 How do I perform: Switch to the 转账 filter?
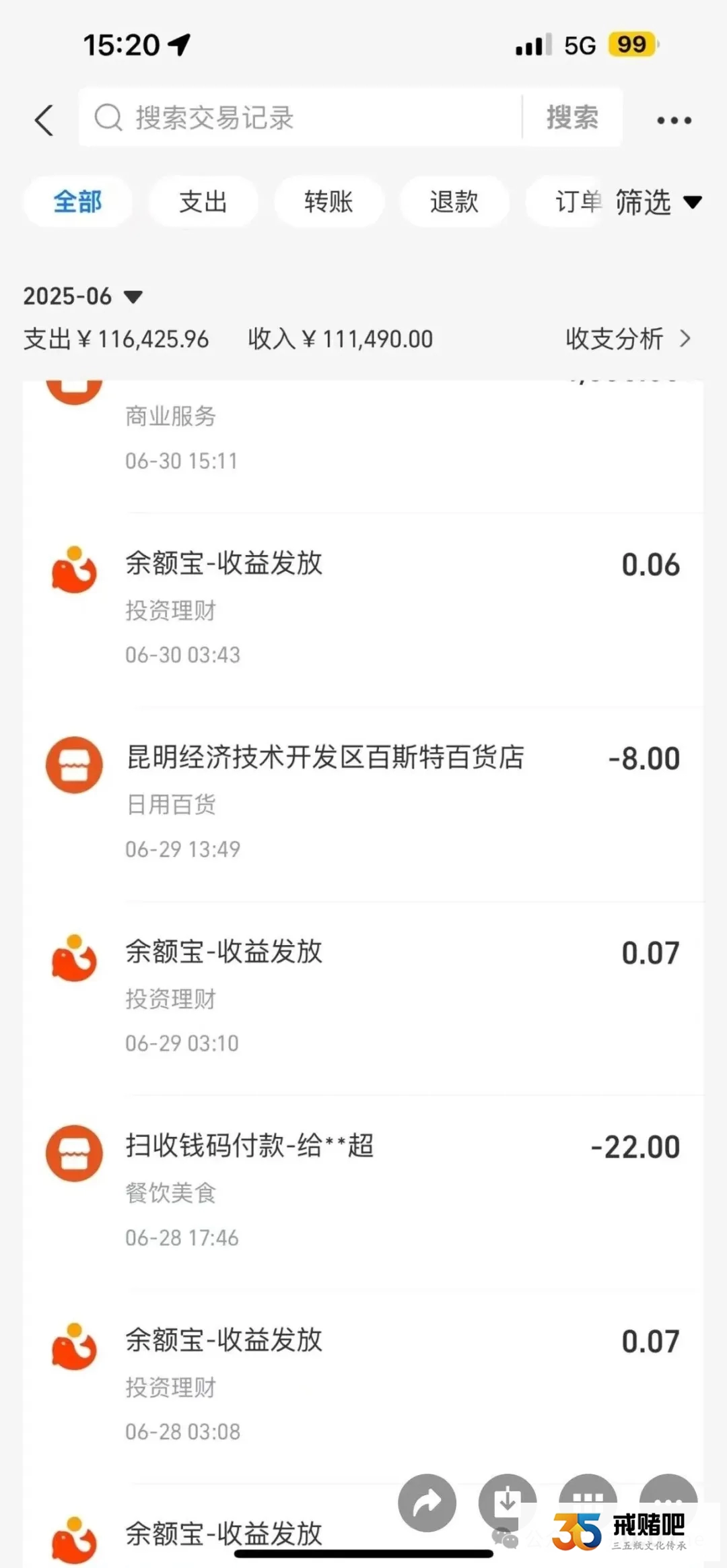coord(328,201)
